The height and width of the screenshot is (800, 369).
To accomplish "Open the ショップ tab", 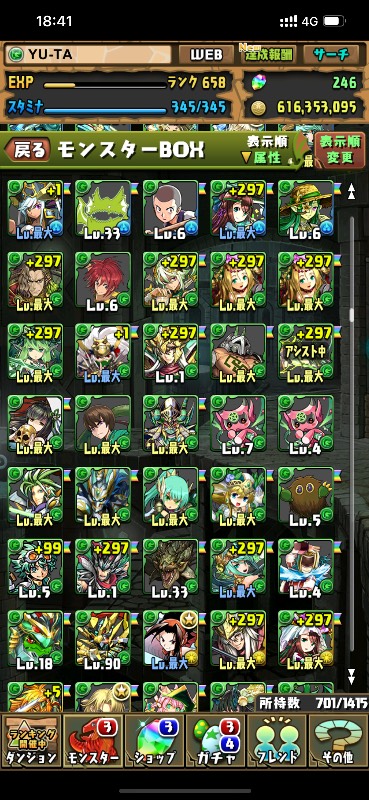I will tap(154, 739).
